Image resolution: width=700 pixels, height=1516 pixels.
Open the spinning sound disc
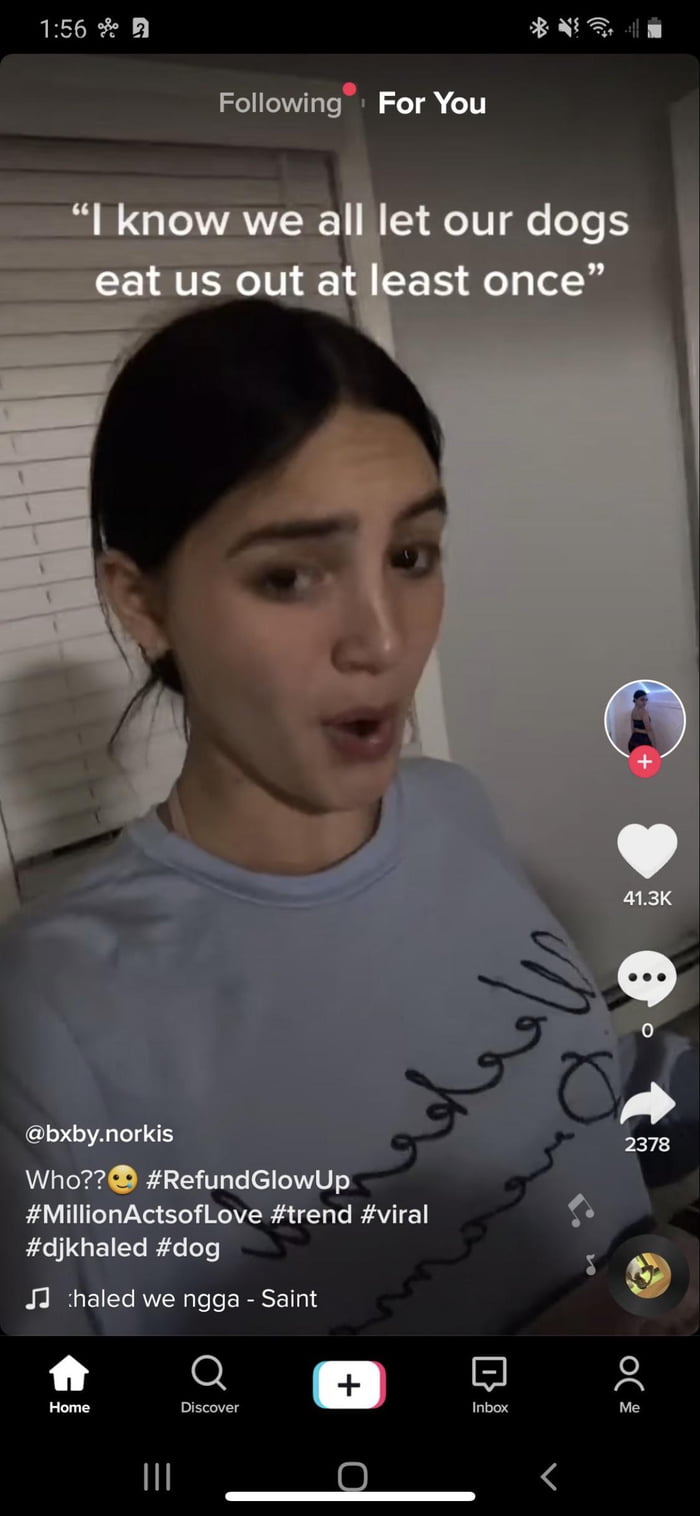point(647,1275)
